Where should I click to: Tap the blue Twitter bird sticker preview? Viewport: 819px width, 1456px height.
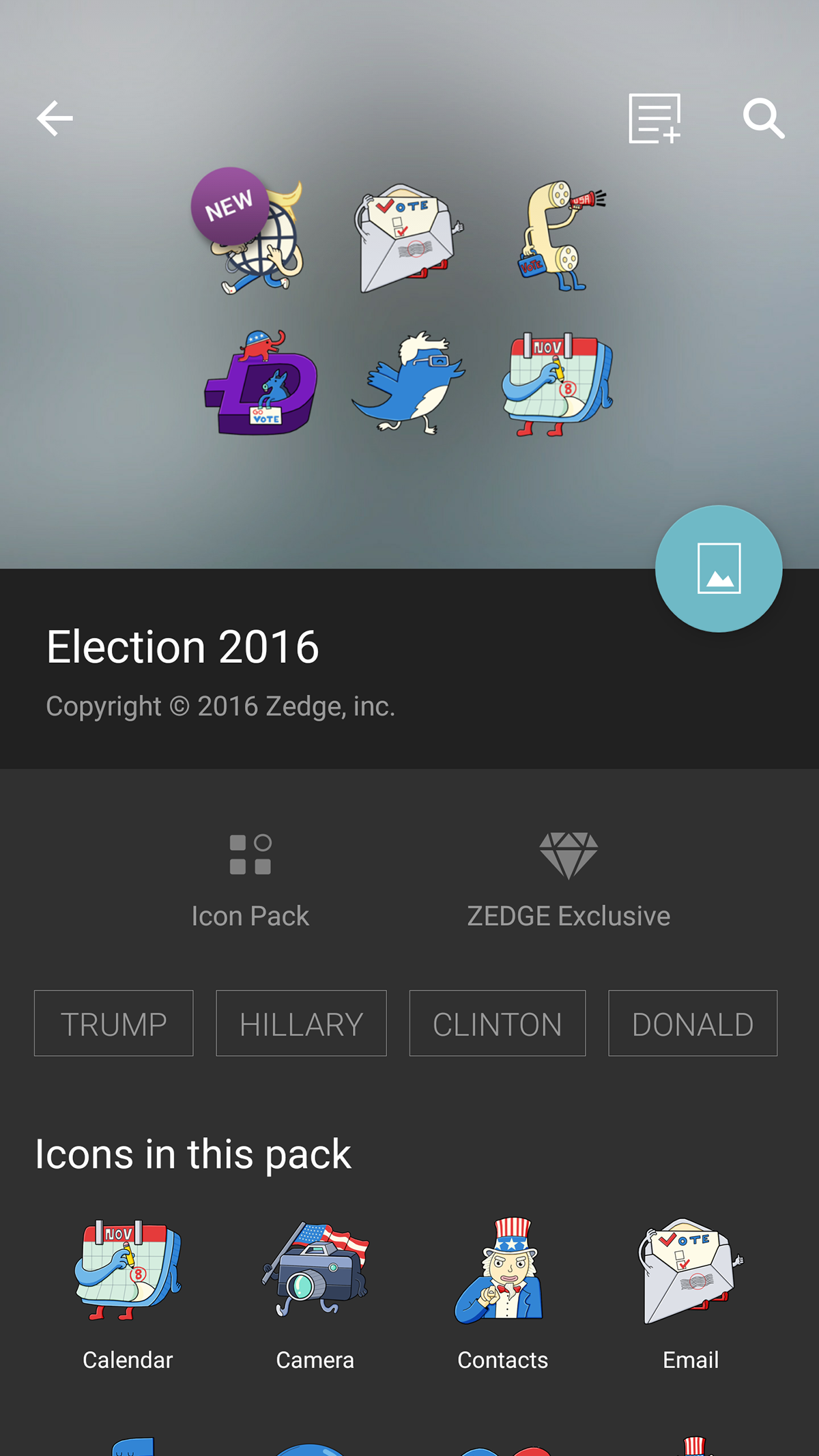tap(409, 386)
